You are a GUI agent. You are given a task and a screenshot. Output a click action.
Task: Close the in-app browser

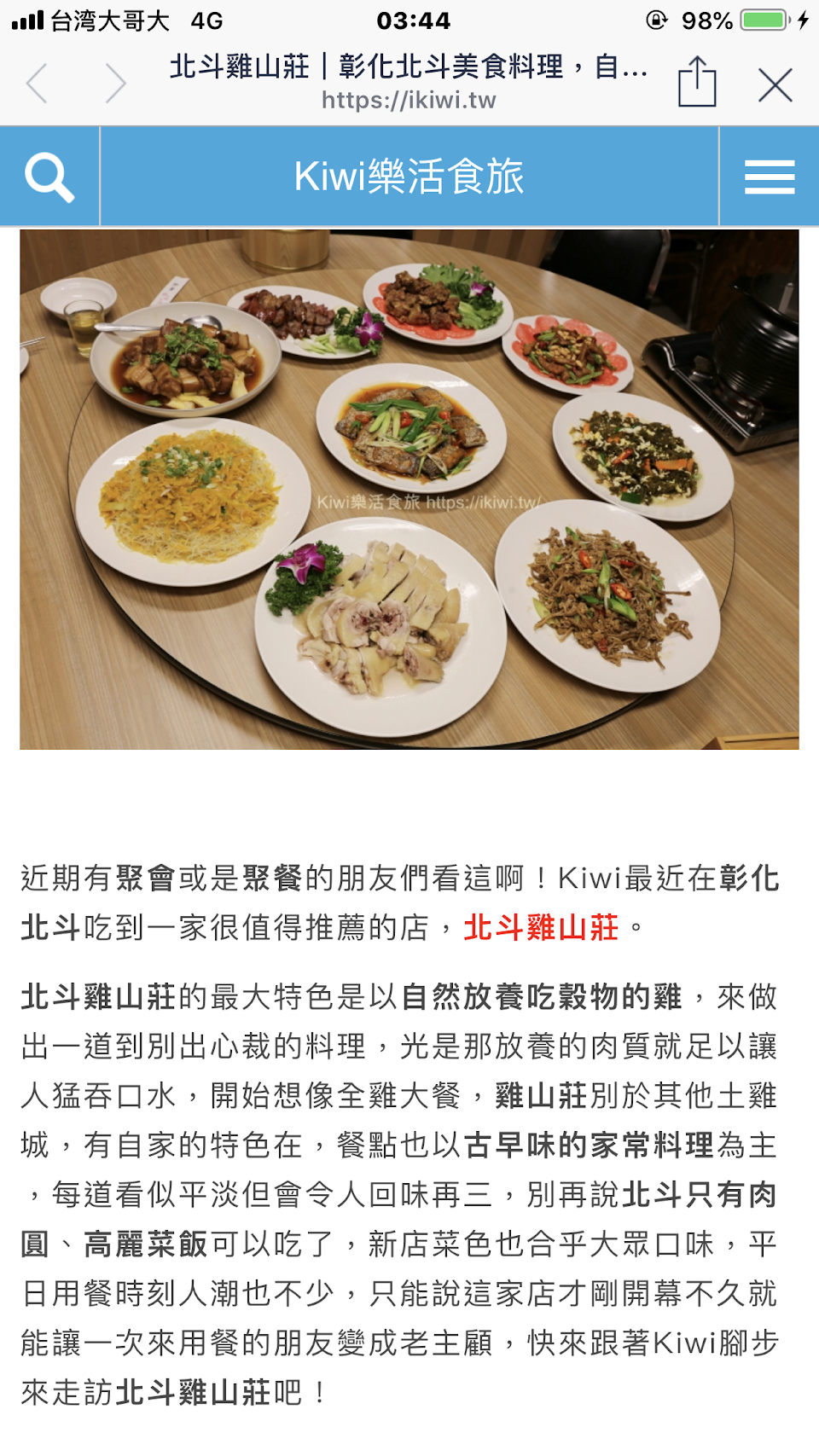775,84
